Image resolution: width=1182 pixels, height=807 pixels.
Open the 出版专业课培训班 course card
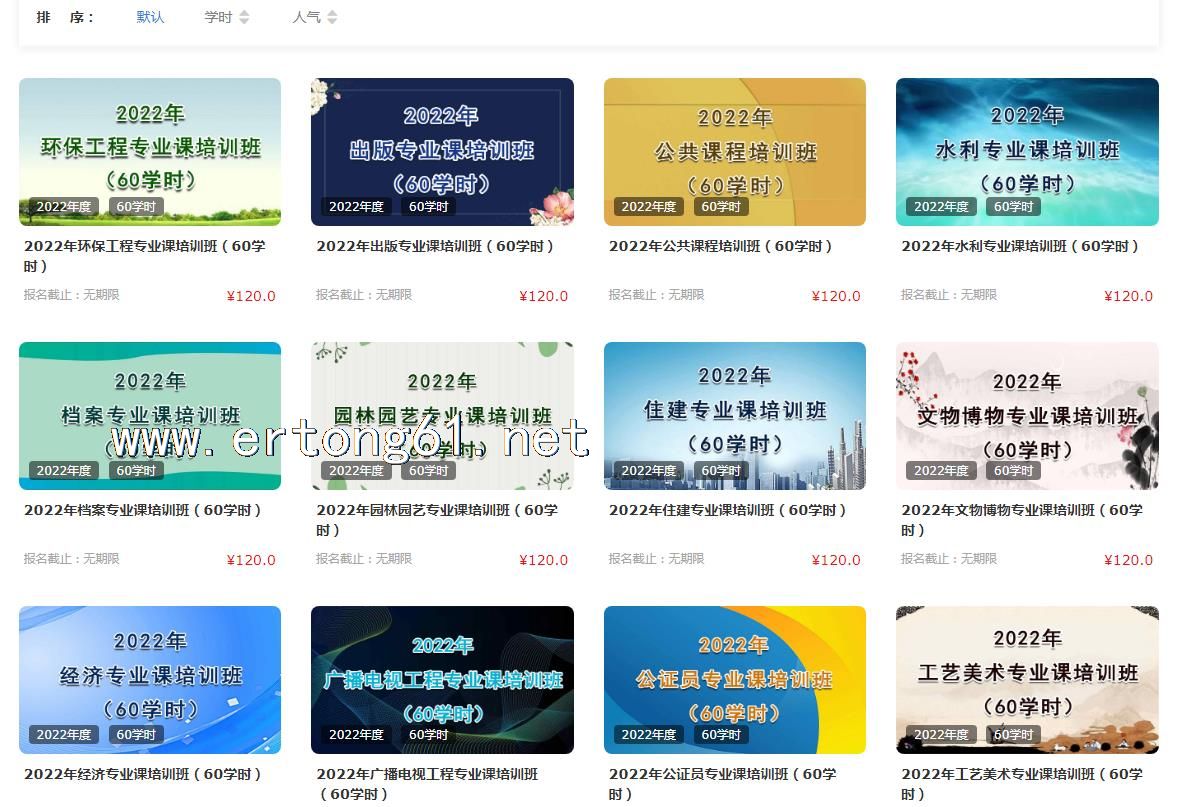pyautogui.click(x=442, y=152)
